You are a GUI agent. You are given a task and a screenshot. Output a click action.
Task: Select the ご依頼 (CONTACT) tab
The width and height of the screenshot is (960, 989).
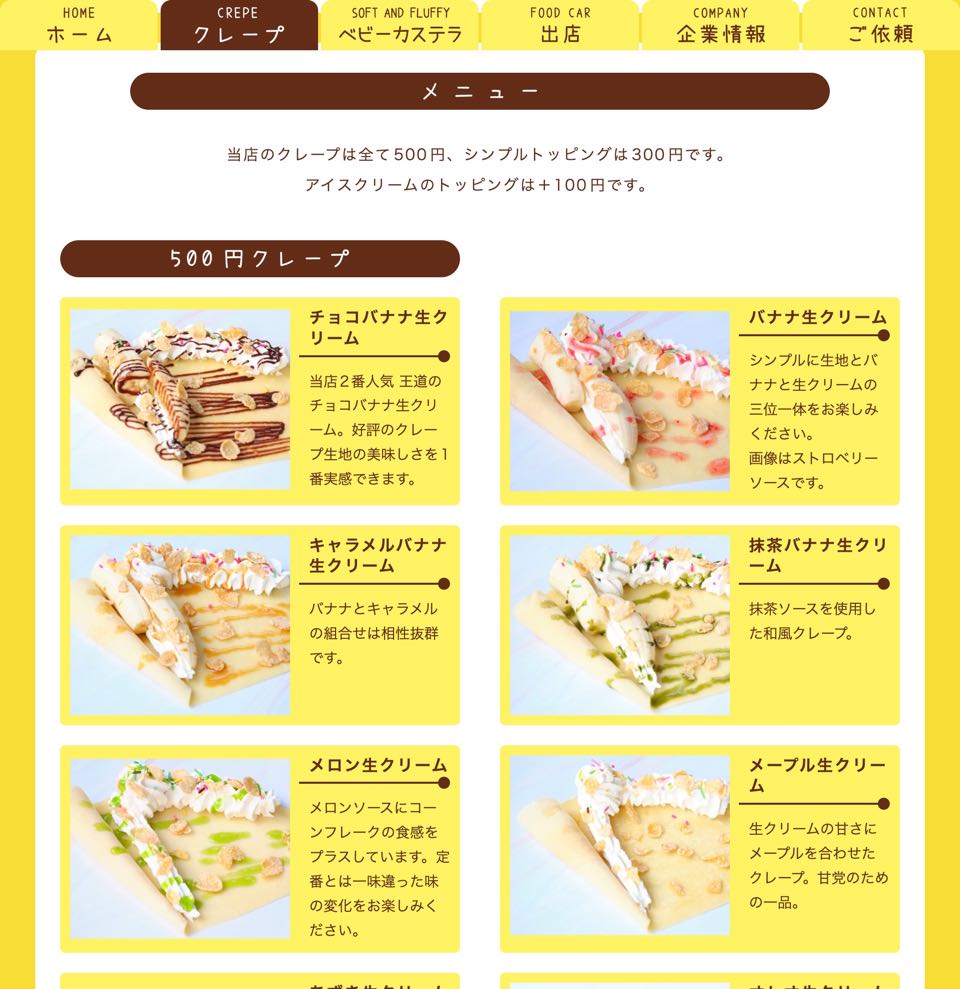(879, 25)
